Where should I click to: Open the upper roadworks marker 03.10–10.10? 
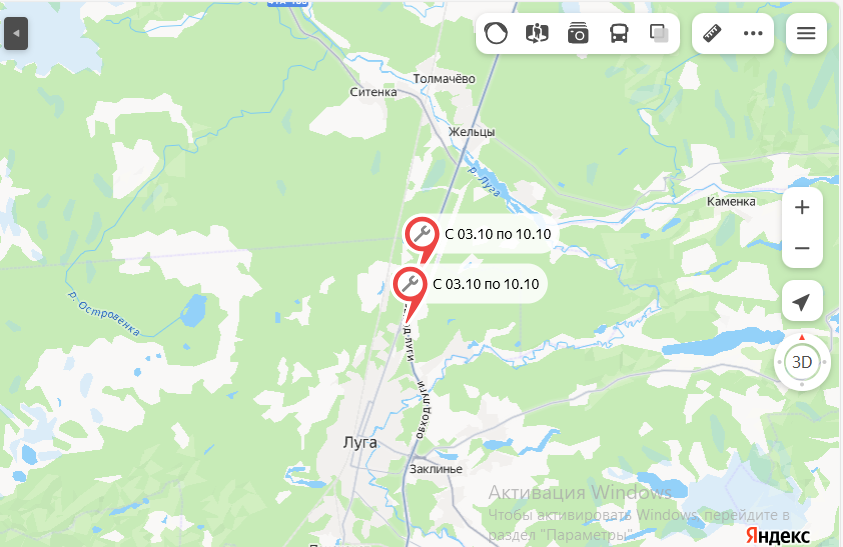422,234
